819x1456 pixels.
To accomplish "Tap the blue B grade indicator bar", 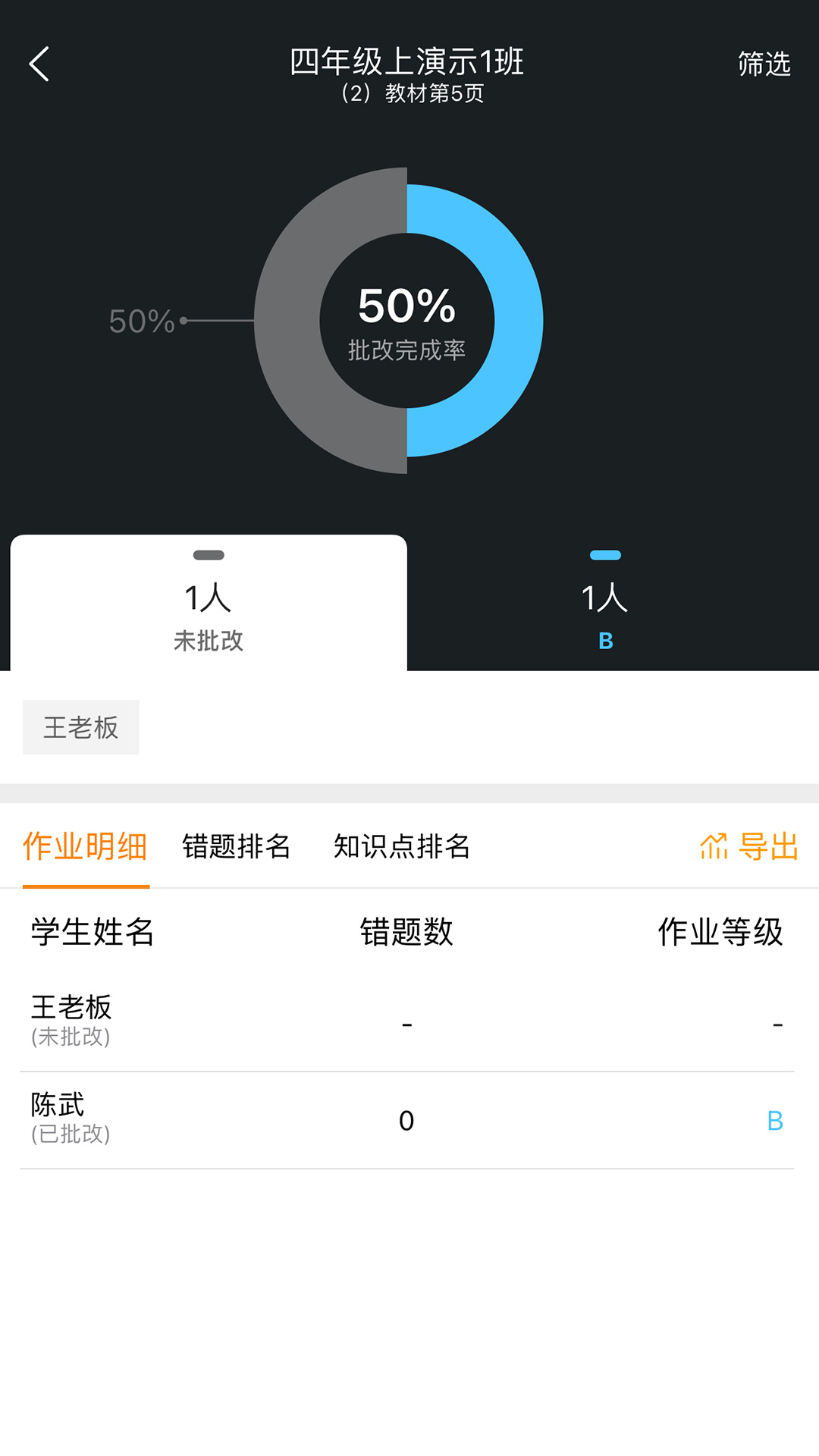I will [x=605, y=555].
